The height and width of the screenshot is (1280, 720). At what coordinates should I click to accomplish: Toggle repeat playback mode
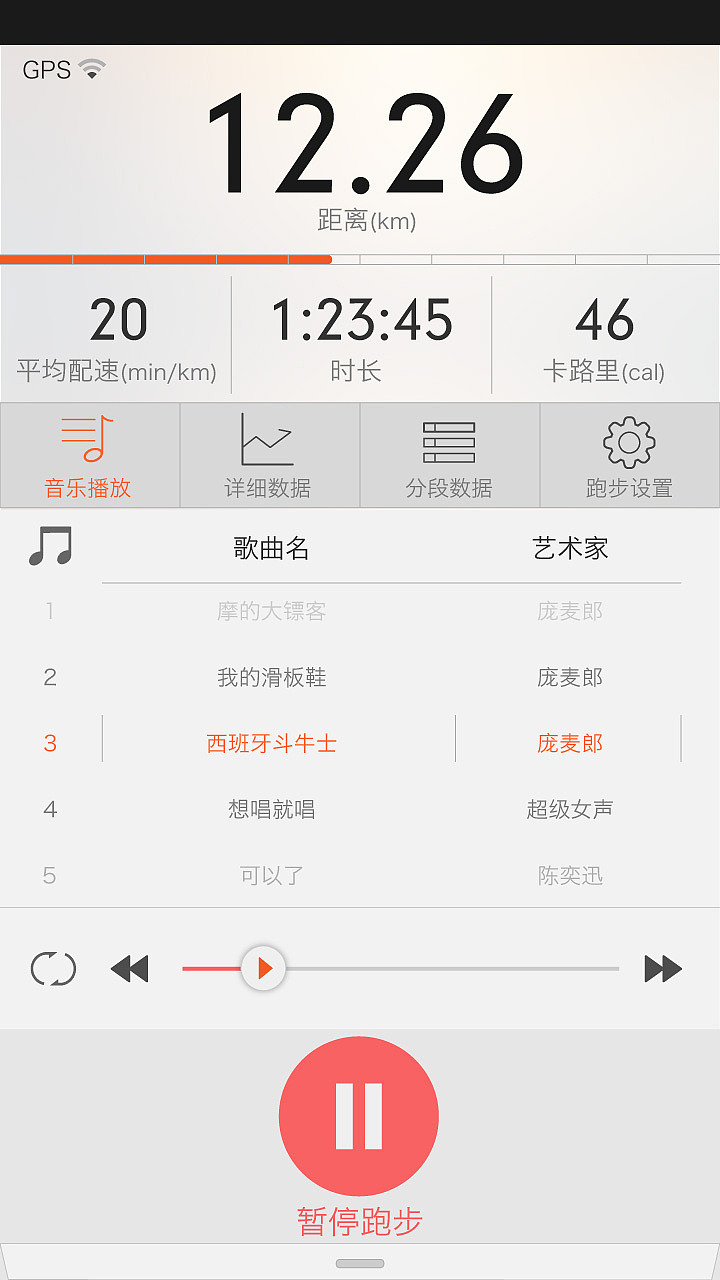pyautogui.click(x=53, y=968)
